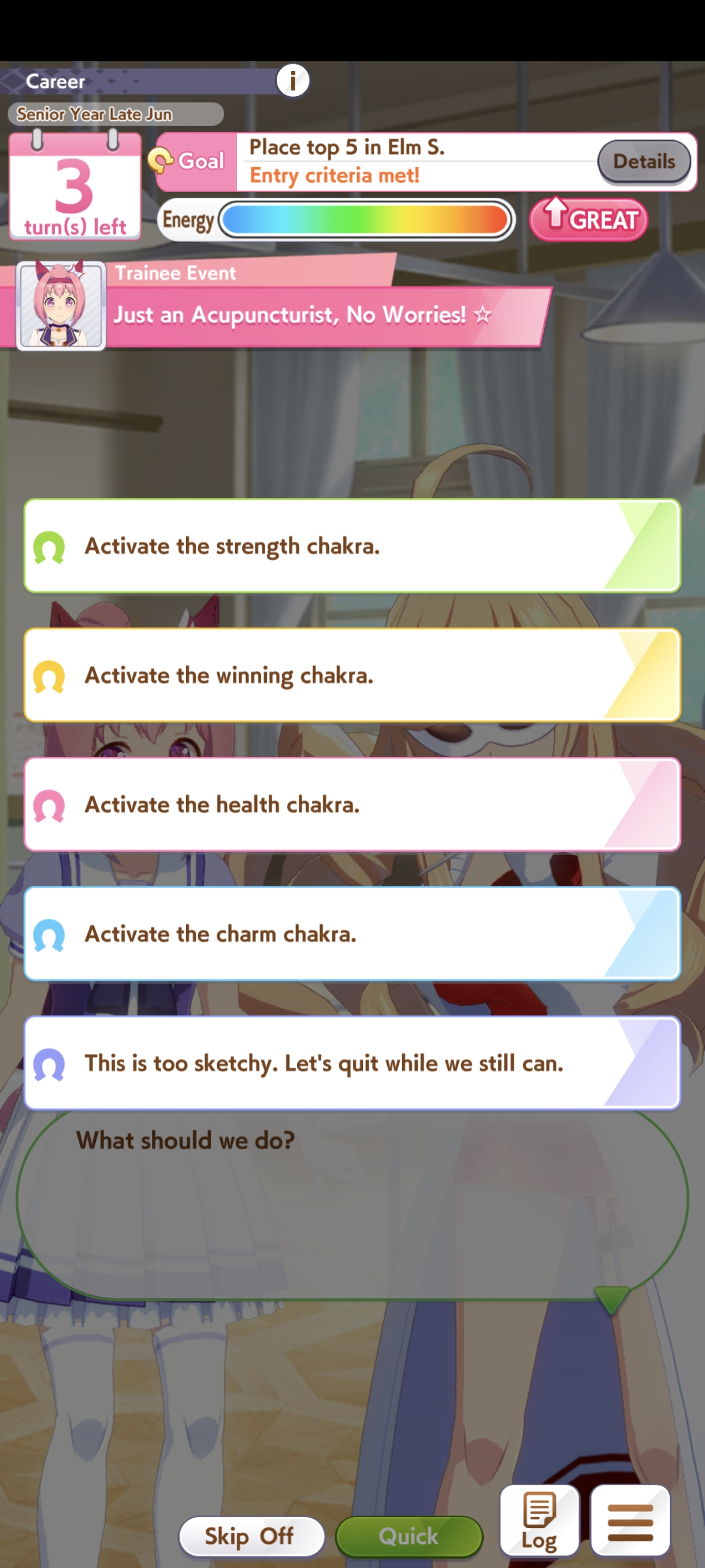The height and width of the screenshot is (1568, 705).
Task: Open the Career info icon
Action: pyautogui.click(x=292, y=80)
